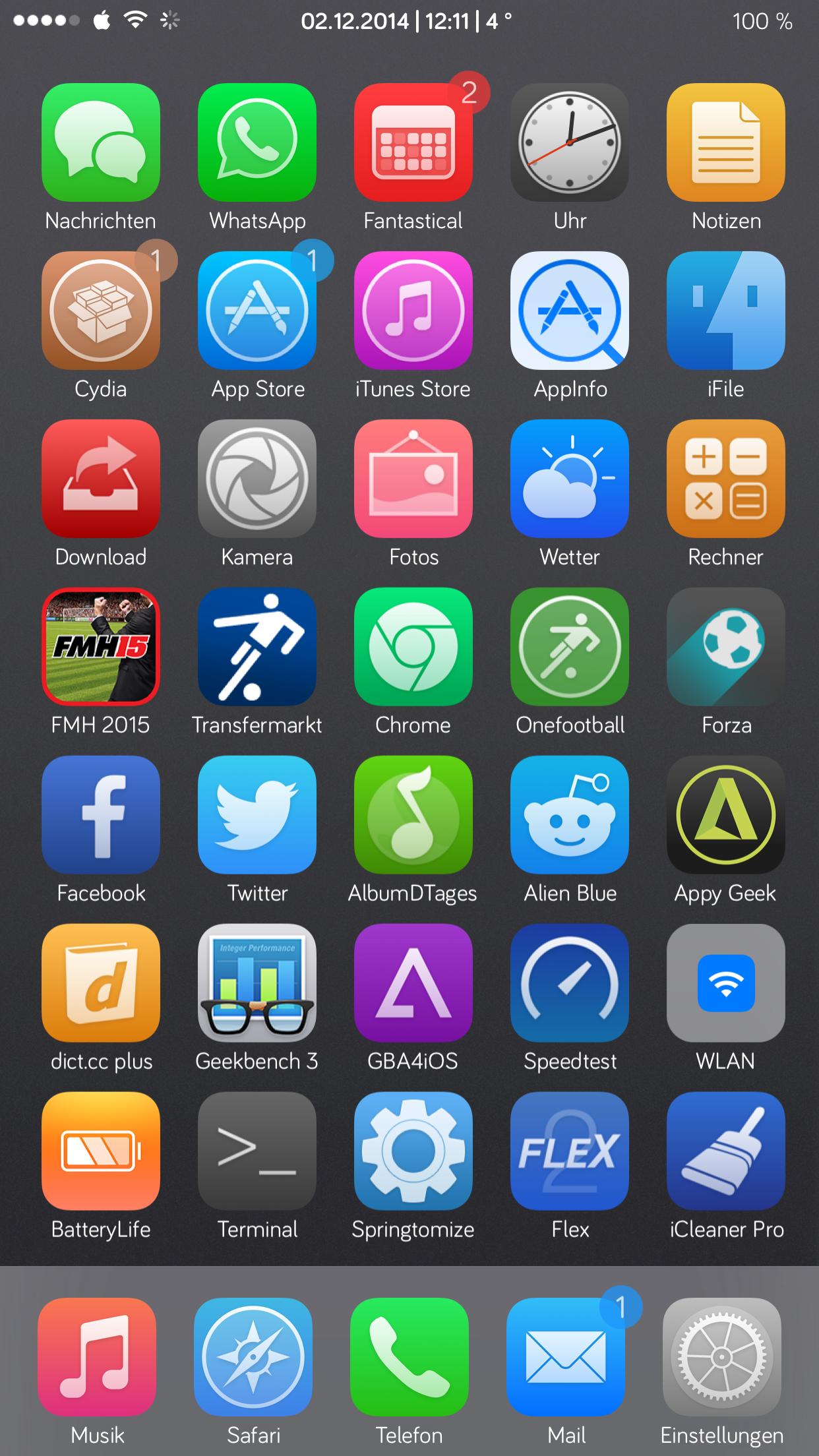Open Chrome browser
The height and width of the screenshot is (1456, 819).
413,646
